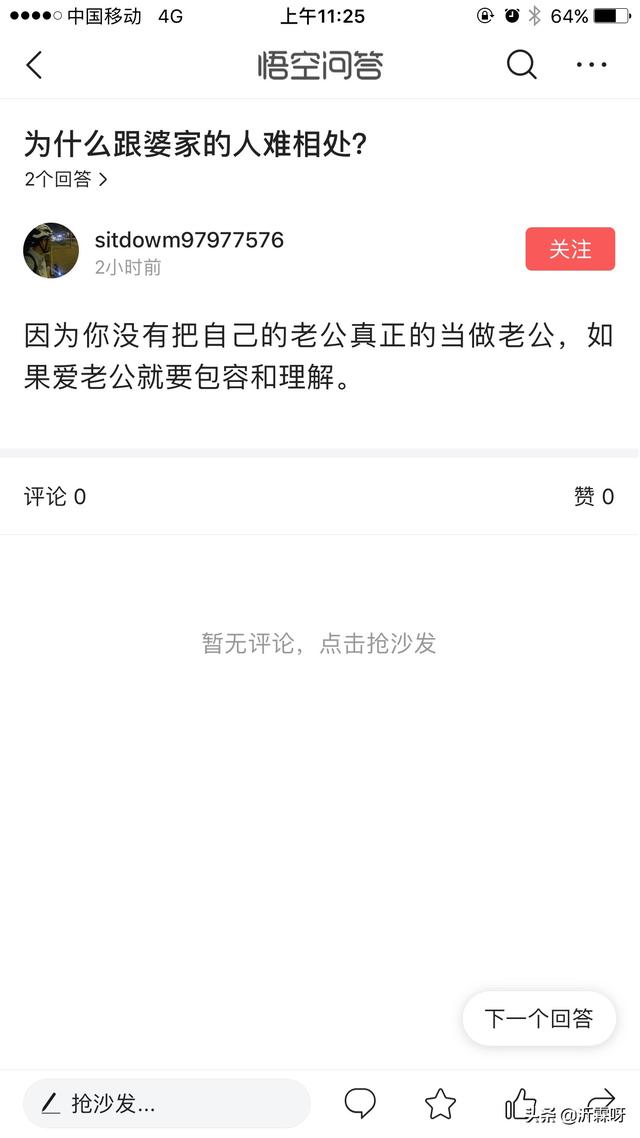Like the answer with thumbs-up icon
The height and width of the screenshot is (1138, 640).
(x=520, y=1102)
